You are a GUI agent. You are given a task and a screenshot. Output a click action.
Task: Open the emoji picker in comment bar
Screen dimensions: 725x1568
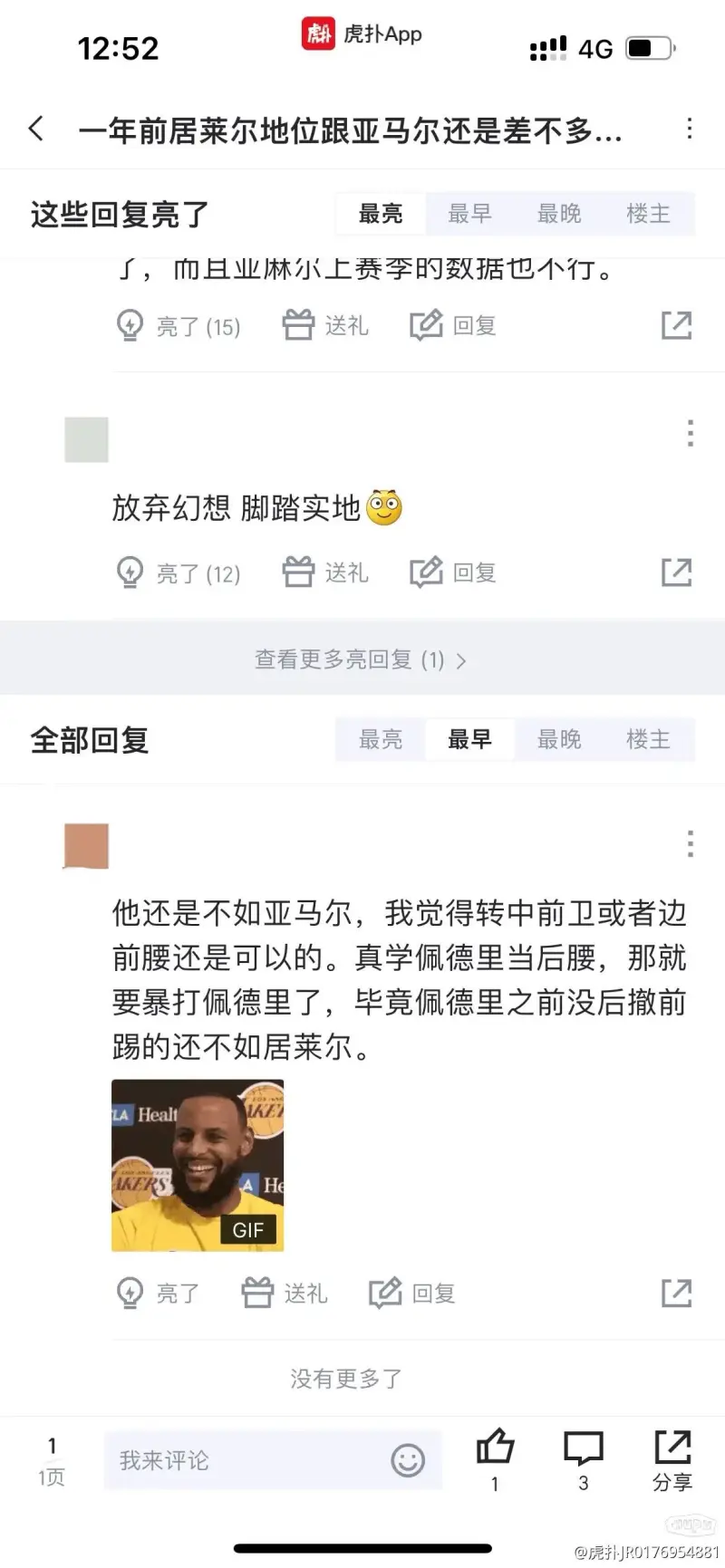408,1460
